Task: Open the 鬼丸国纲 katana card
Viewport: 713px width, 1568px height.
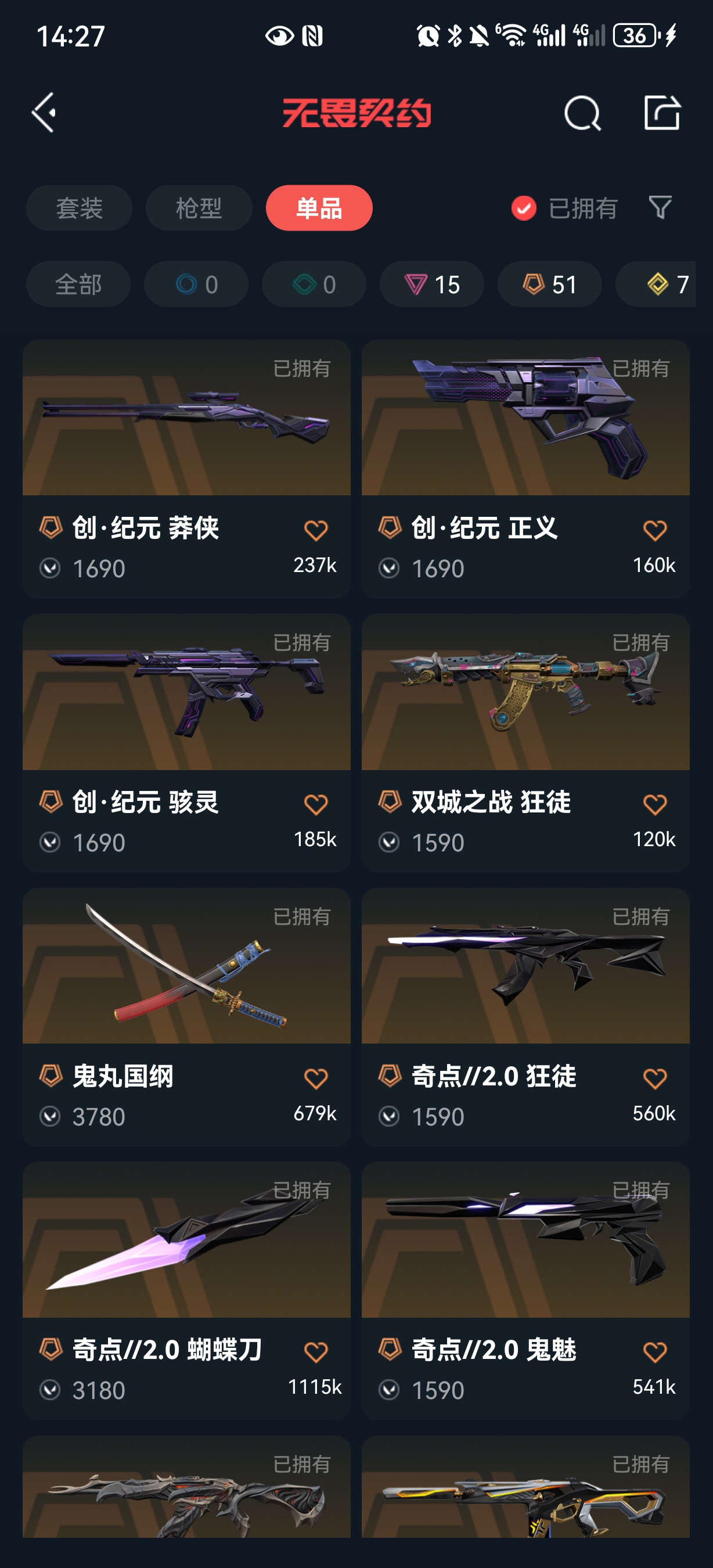Action: [186, 968]
